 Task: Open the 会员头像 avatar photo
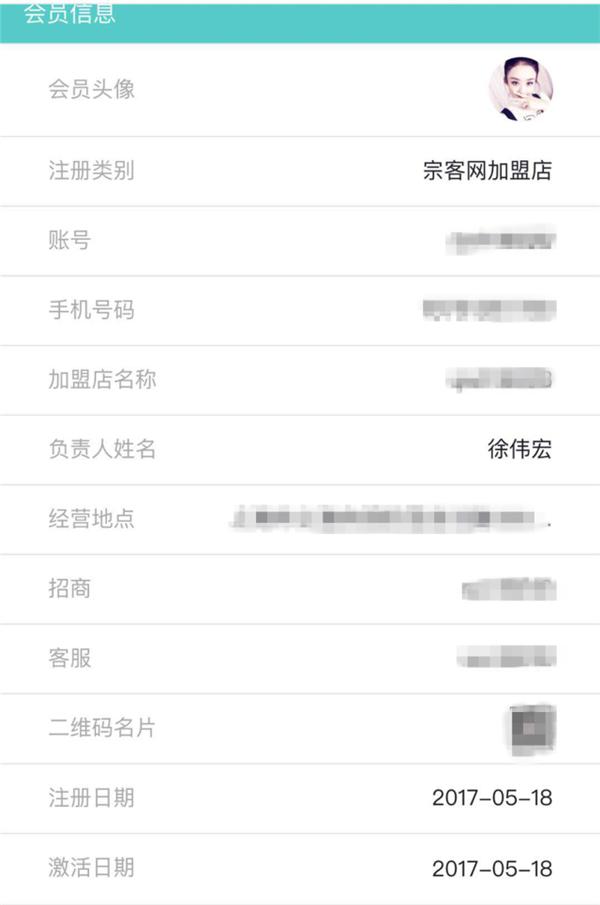521,89
